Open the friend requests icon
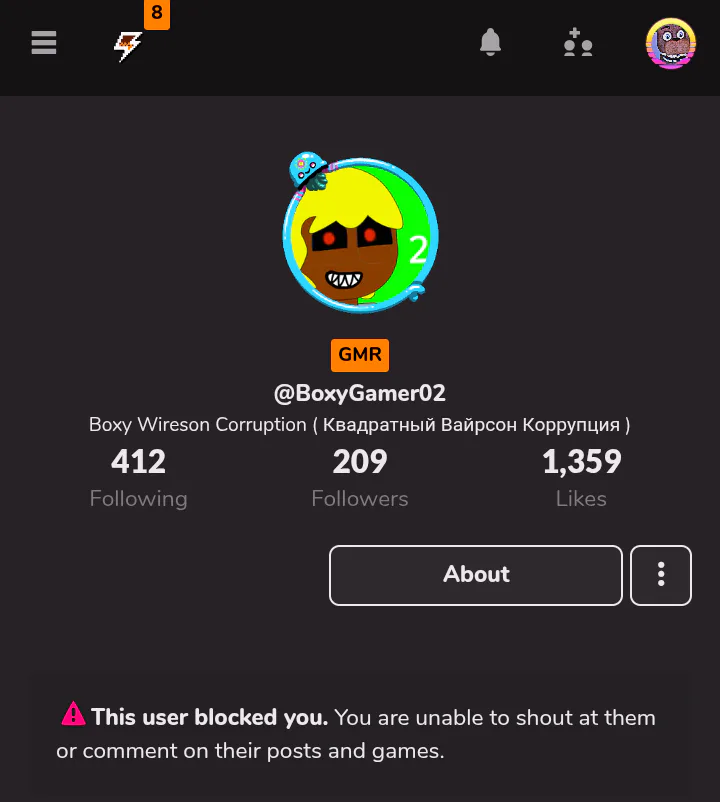 [x=578, y=44]
